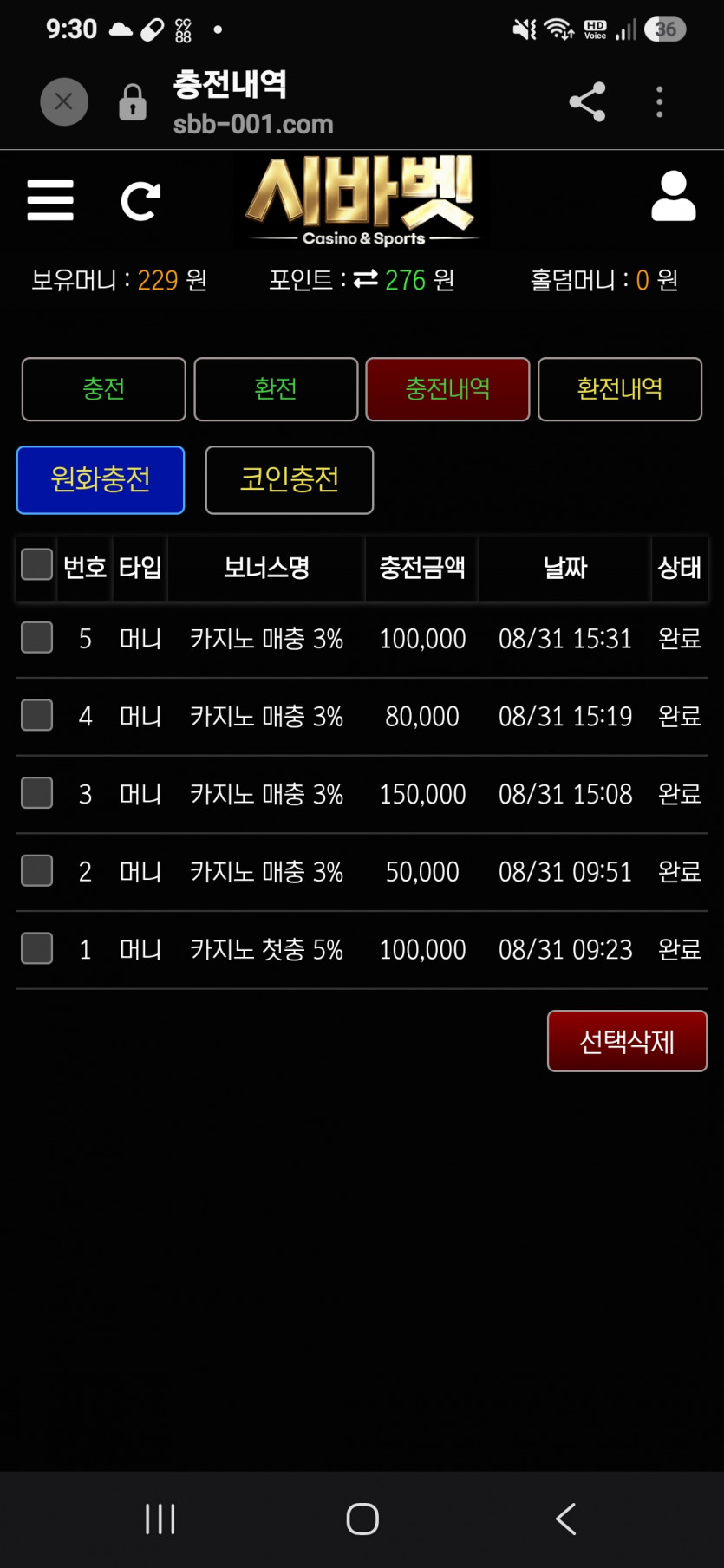The image size is (724, 1568).
Task: Select the 원화충전 option
Action: click(x=101, y=480)
